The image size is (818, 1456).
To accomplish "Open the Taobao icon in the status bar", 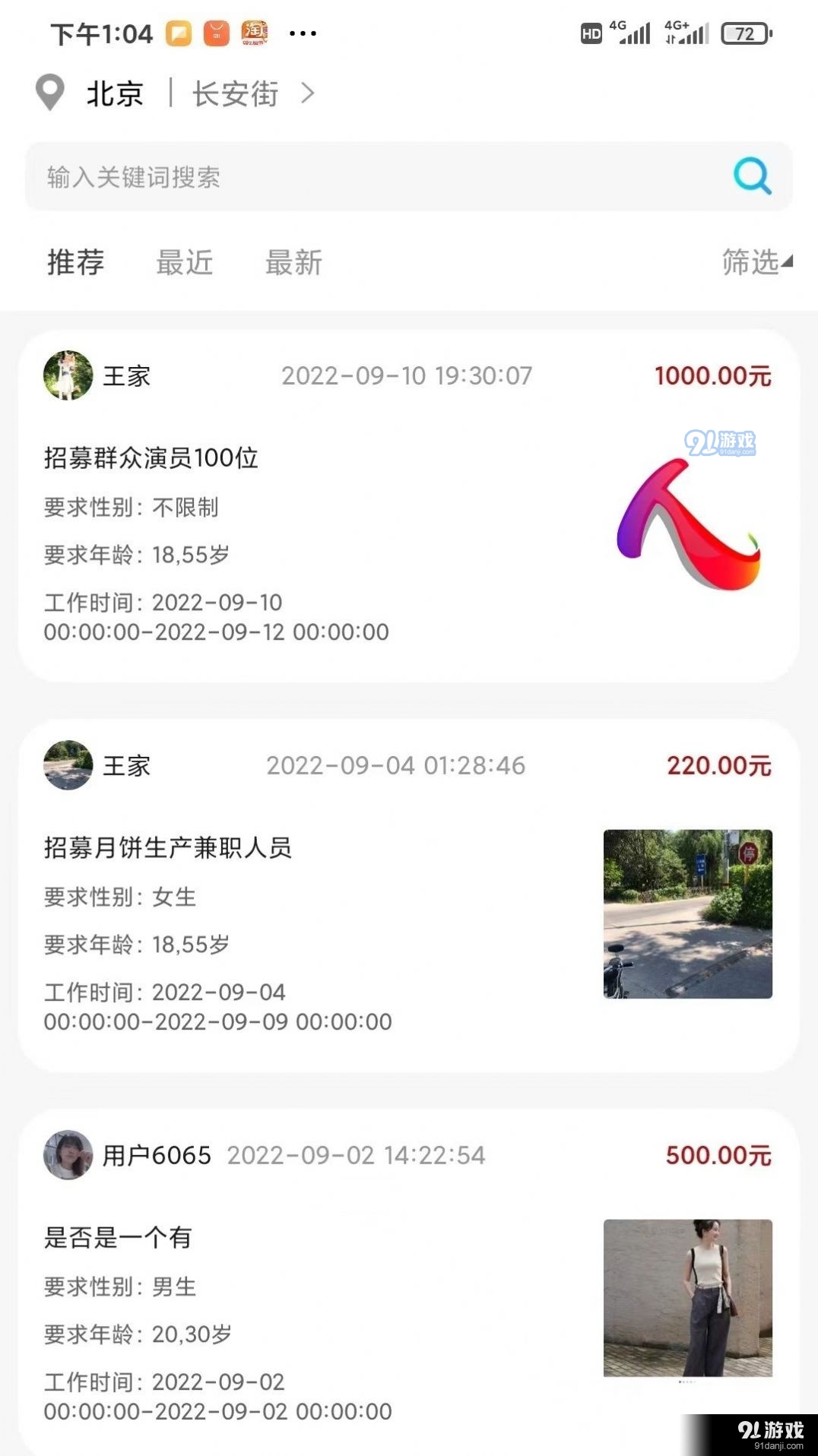I will pyautogui.click(x=253, y=32).
